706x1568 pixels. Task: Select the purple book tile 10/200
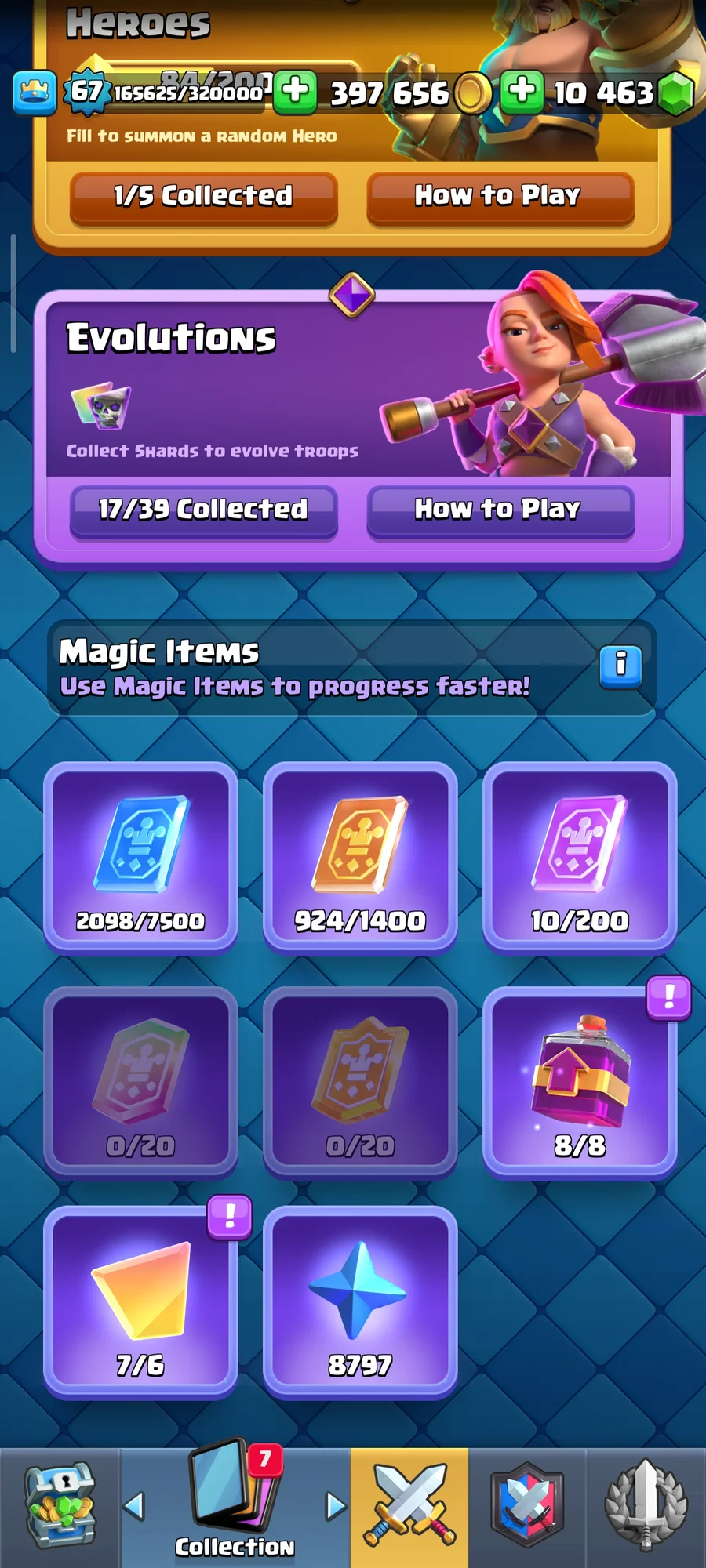click(x=580, y=857)
